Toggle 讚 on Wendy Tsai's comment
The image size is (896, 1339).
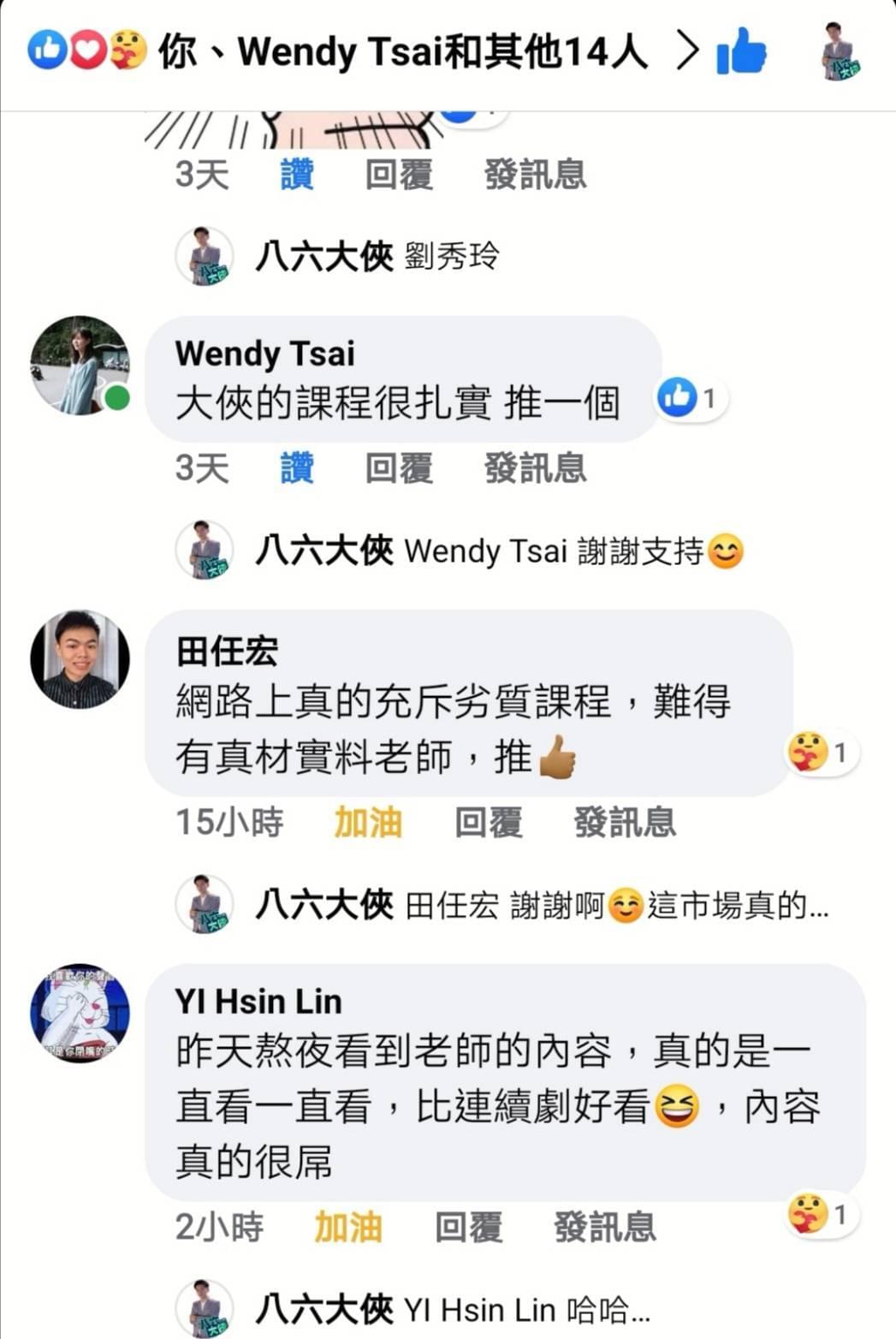point(296,467)
